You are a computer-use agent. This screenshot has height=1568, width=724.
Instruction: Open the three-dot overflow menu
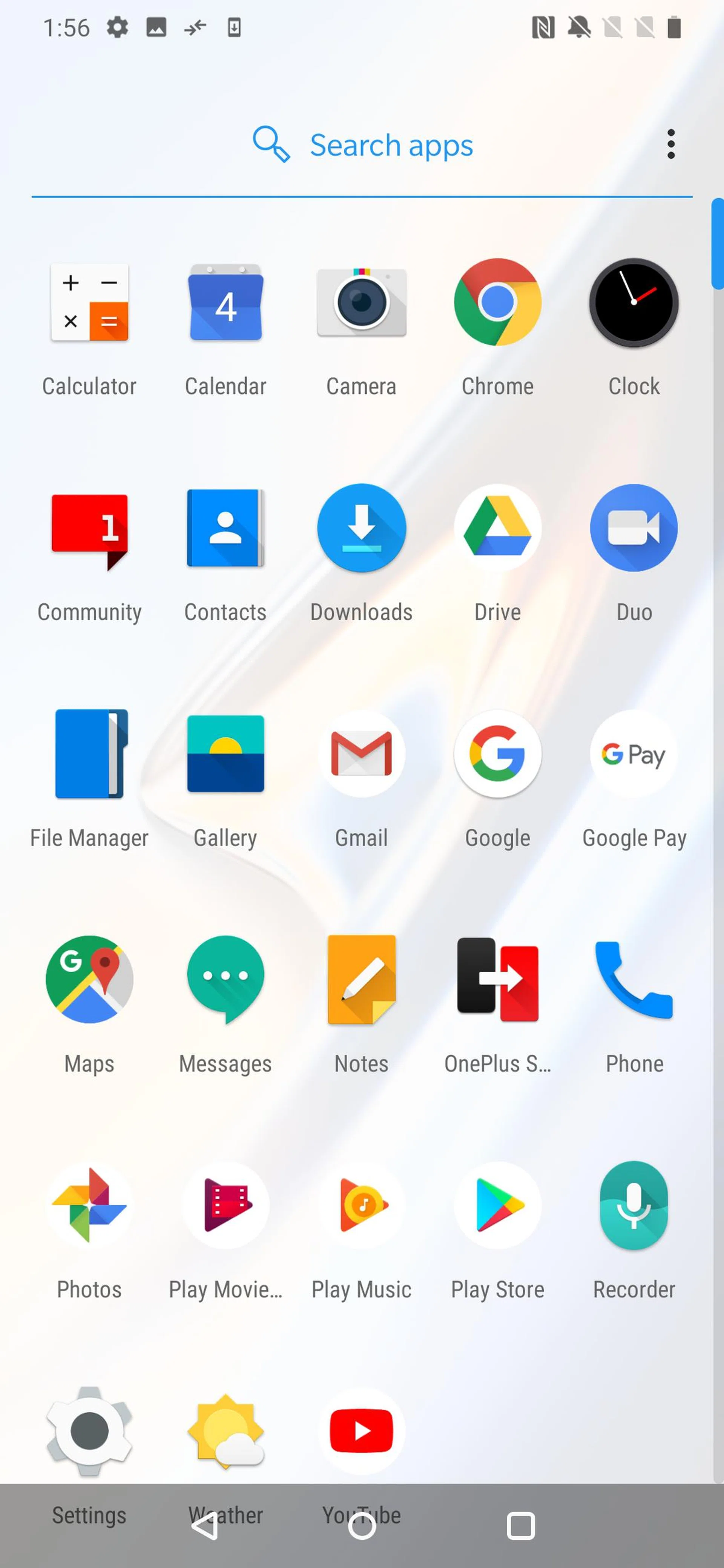[x=670, y=144]
